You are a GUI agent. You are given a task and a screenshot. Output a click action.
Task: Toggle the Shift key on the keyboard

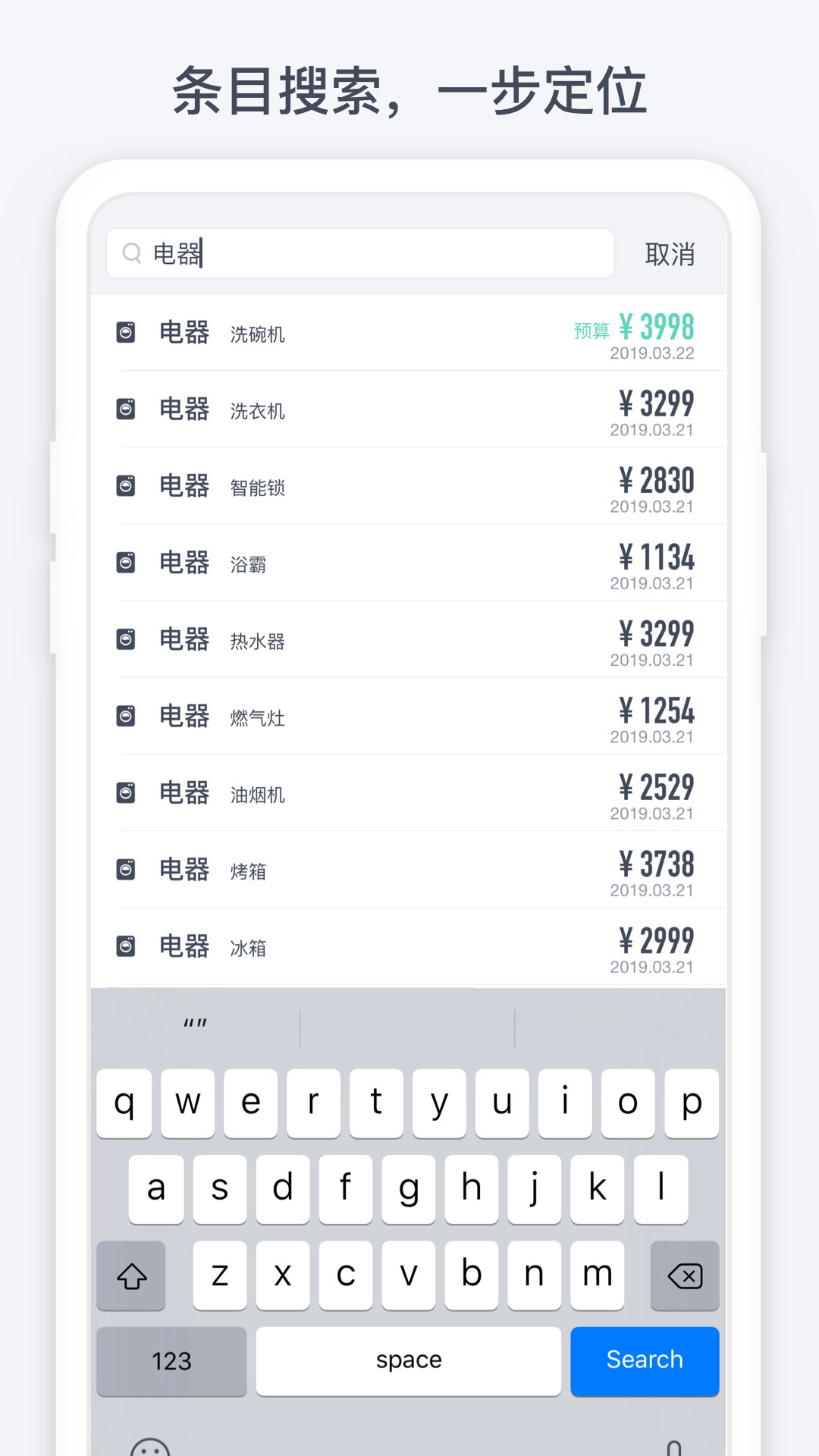click(130, 1276)
